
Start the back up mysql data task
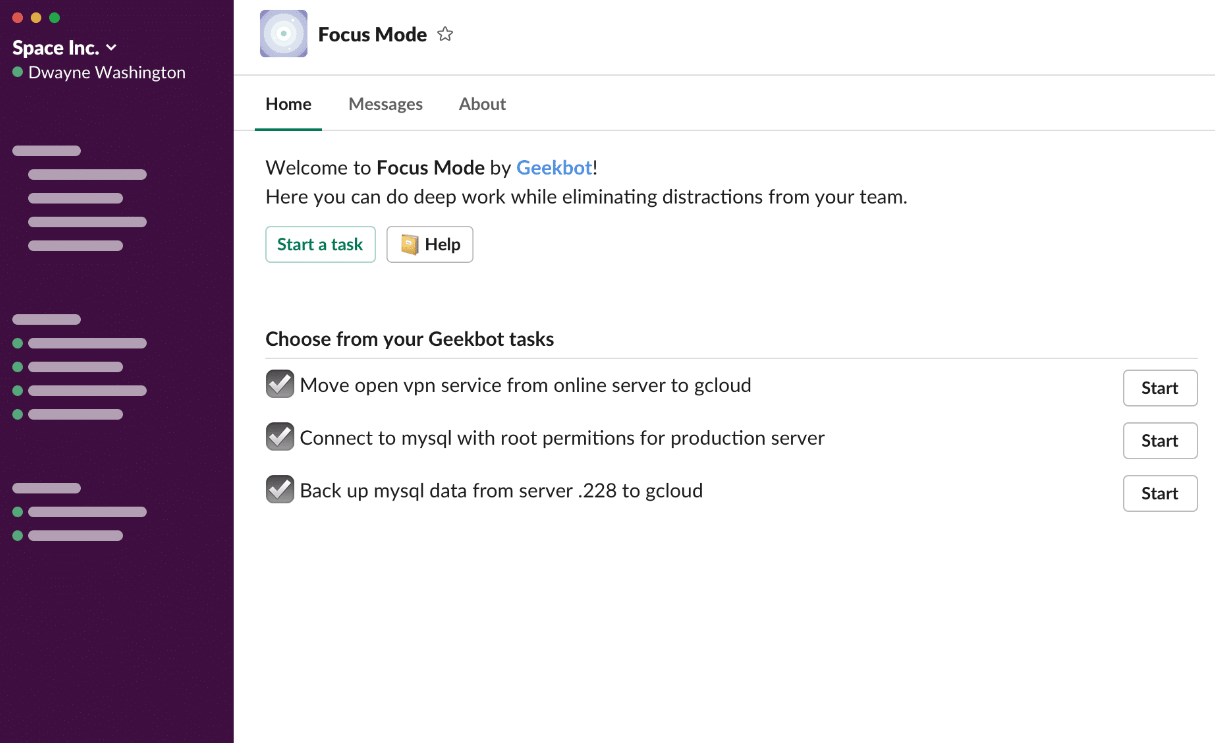[x=1159, y=493]
